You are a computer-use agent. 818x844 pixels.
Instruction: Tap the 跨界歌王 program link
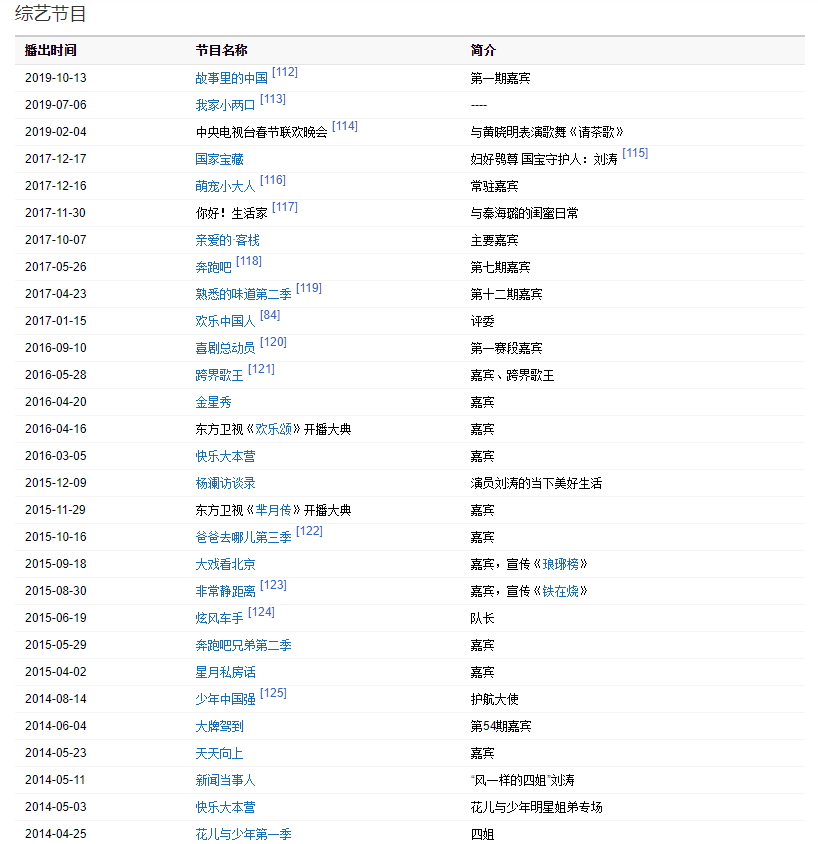pyautogui.click(x=219, y=375)
